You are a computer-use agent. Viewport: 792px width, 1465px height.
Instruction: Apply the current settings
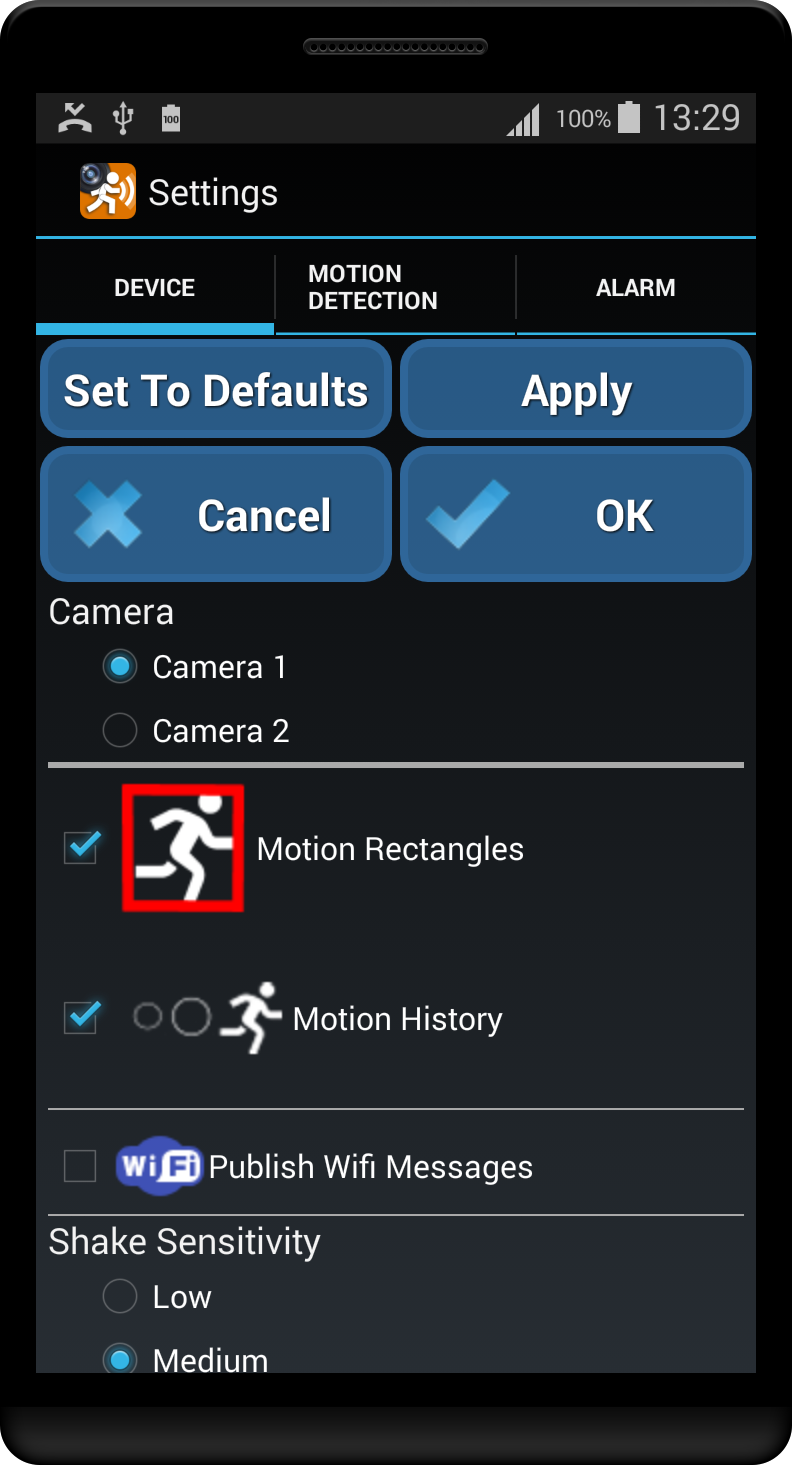tap(576, 389)
